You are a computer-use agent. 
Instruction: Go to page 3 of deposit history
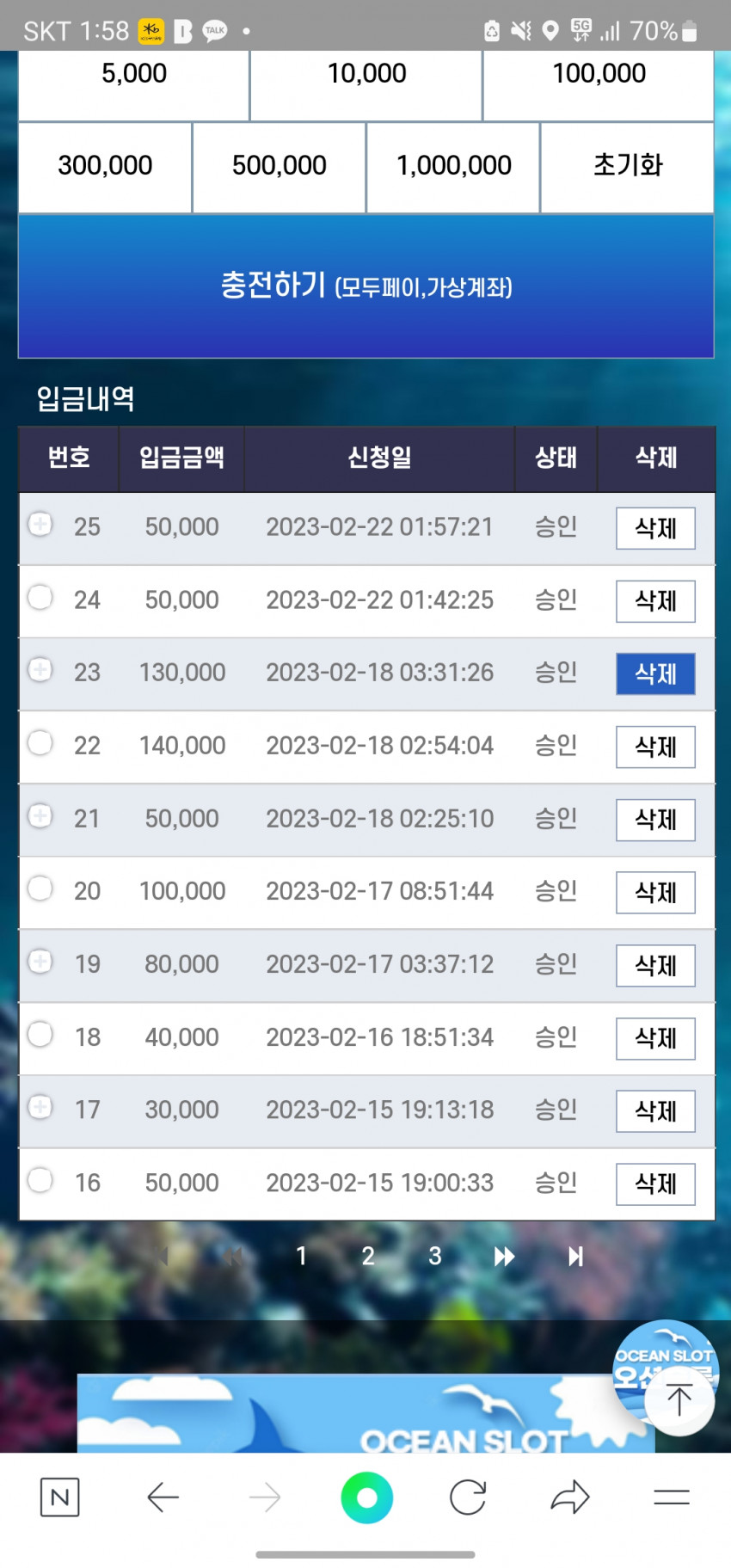[x=435, y=1257]
